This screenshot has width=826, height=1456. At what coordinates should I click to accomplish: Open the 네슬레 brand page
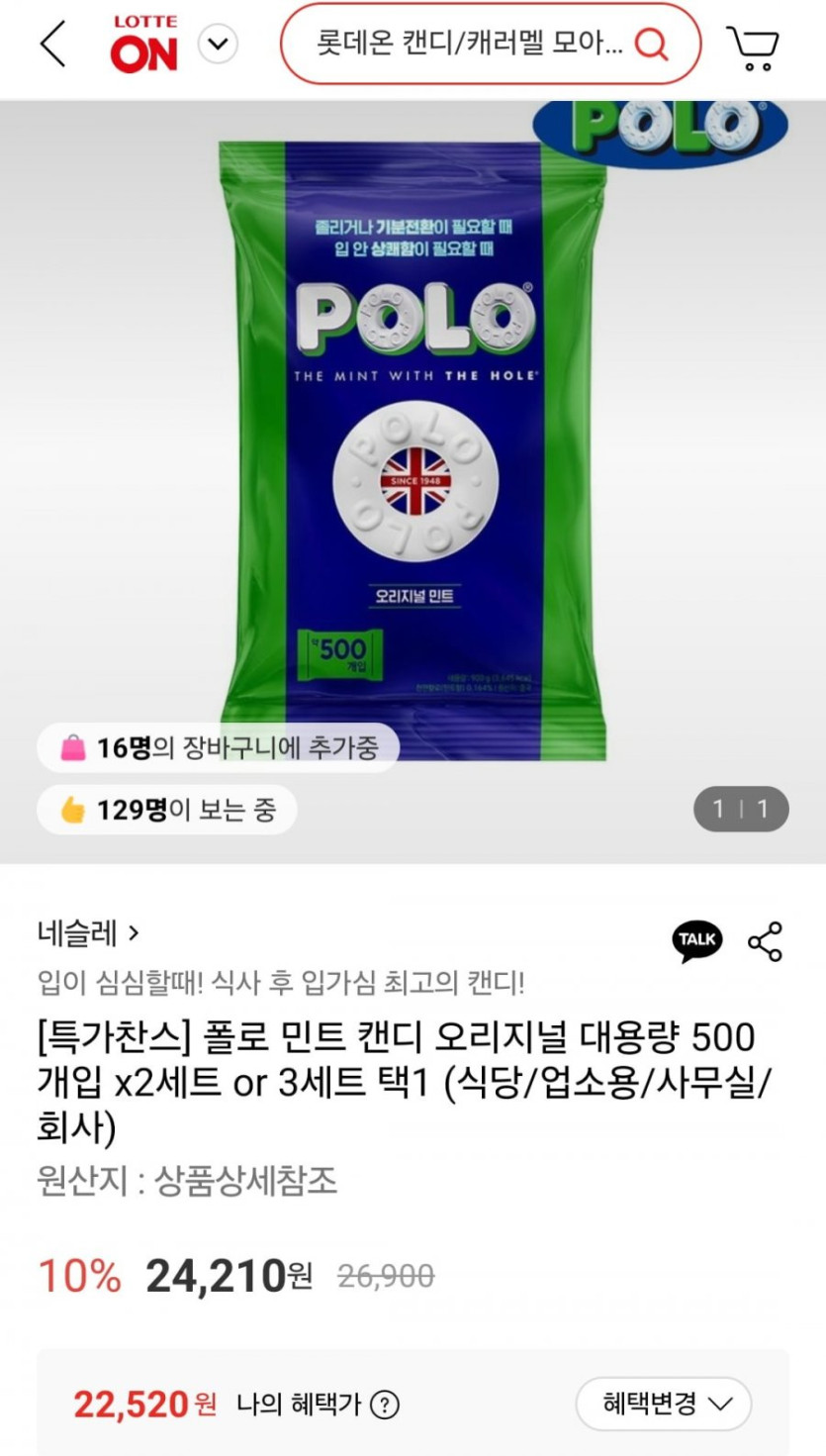point(88,932)
